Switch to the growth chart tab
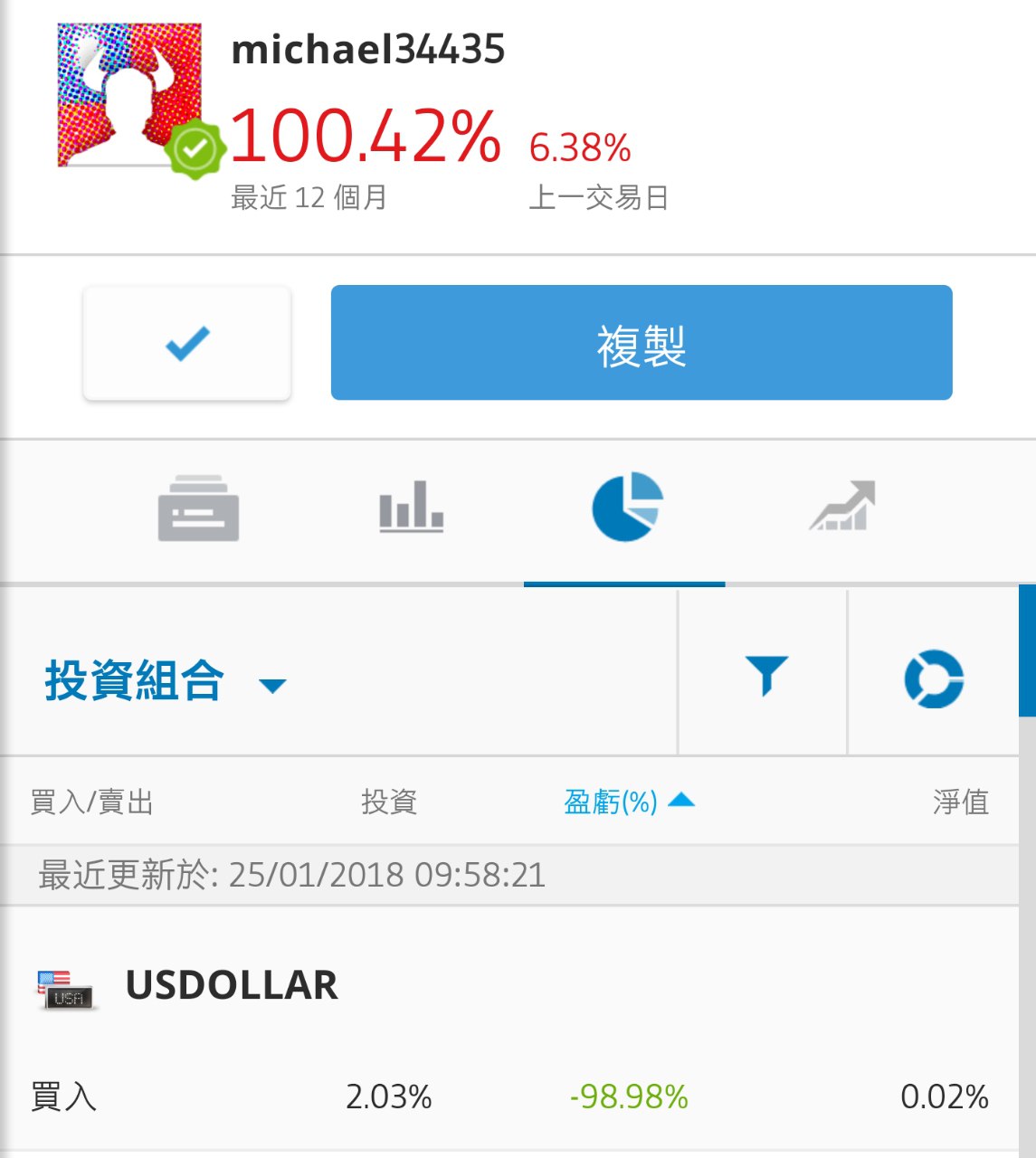 point(842,508)
